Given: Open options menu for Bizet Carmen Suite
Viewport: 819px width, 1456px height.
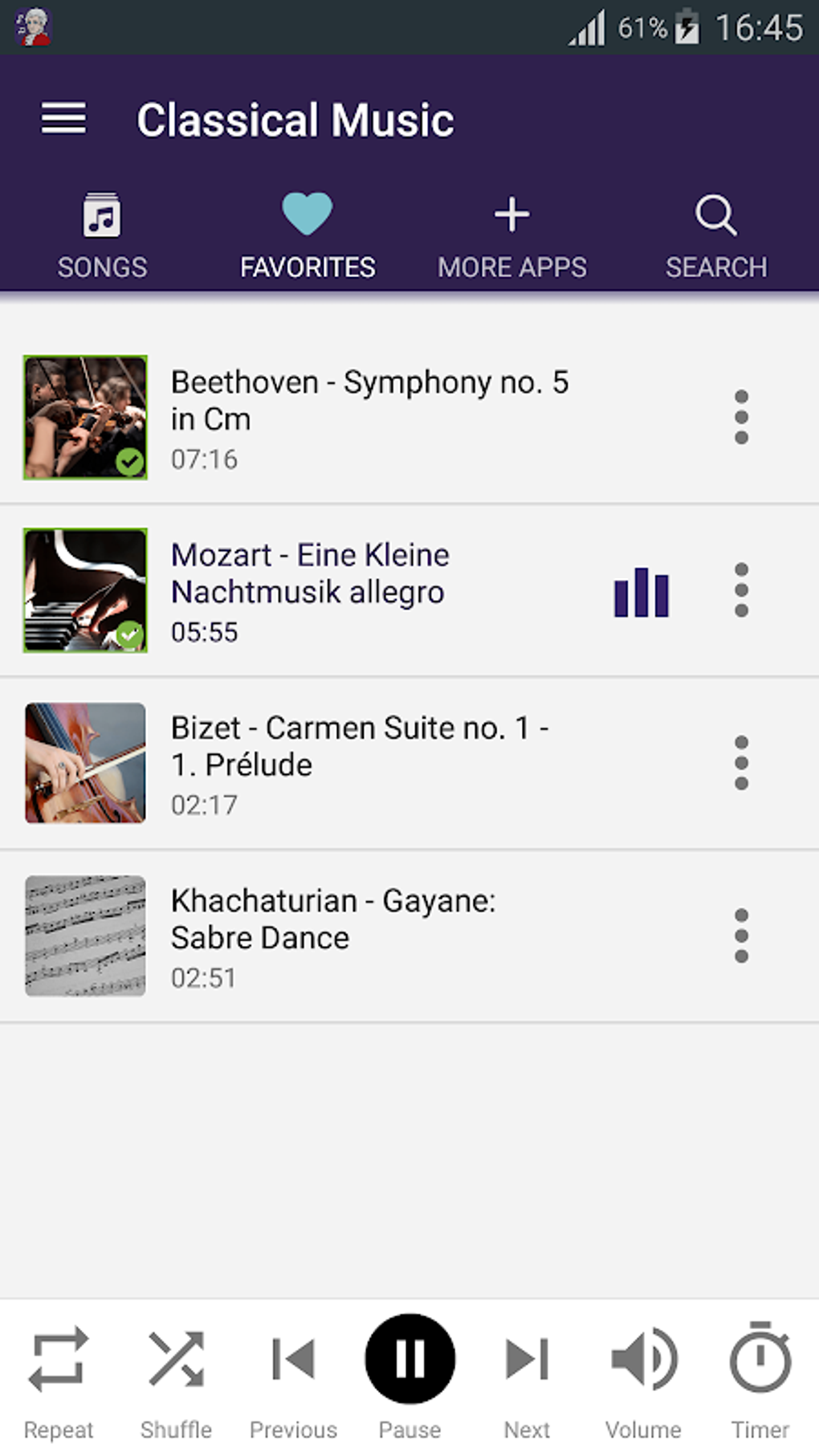Looking at the screenshot, I should [x=740, y=763].
